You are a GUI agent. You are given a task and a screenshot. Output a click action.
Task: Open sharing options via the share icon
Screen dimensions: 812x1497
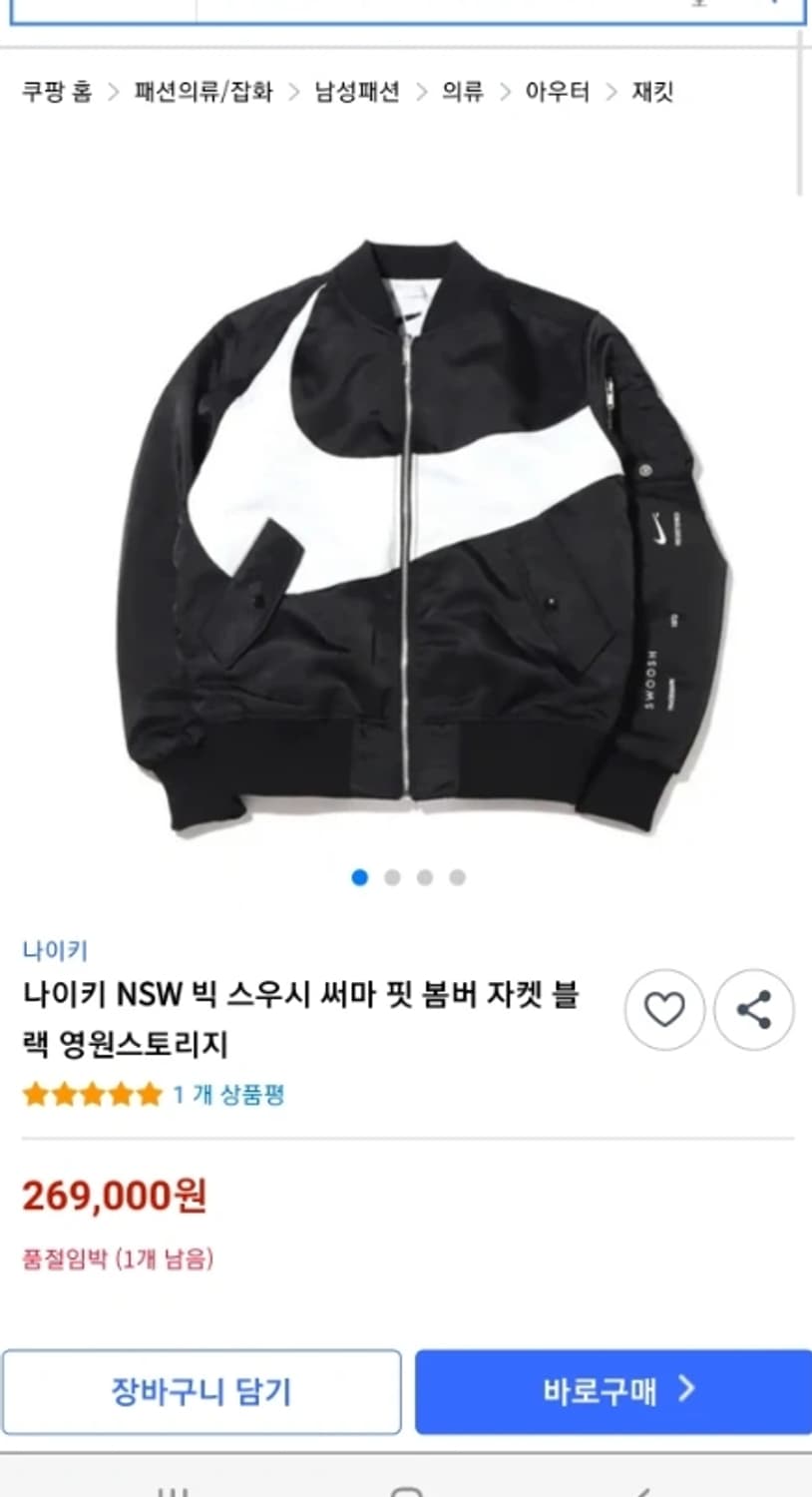754,1010
